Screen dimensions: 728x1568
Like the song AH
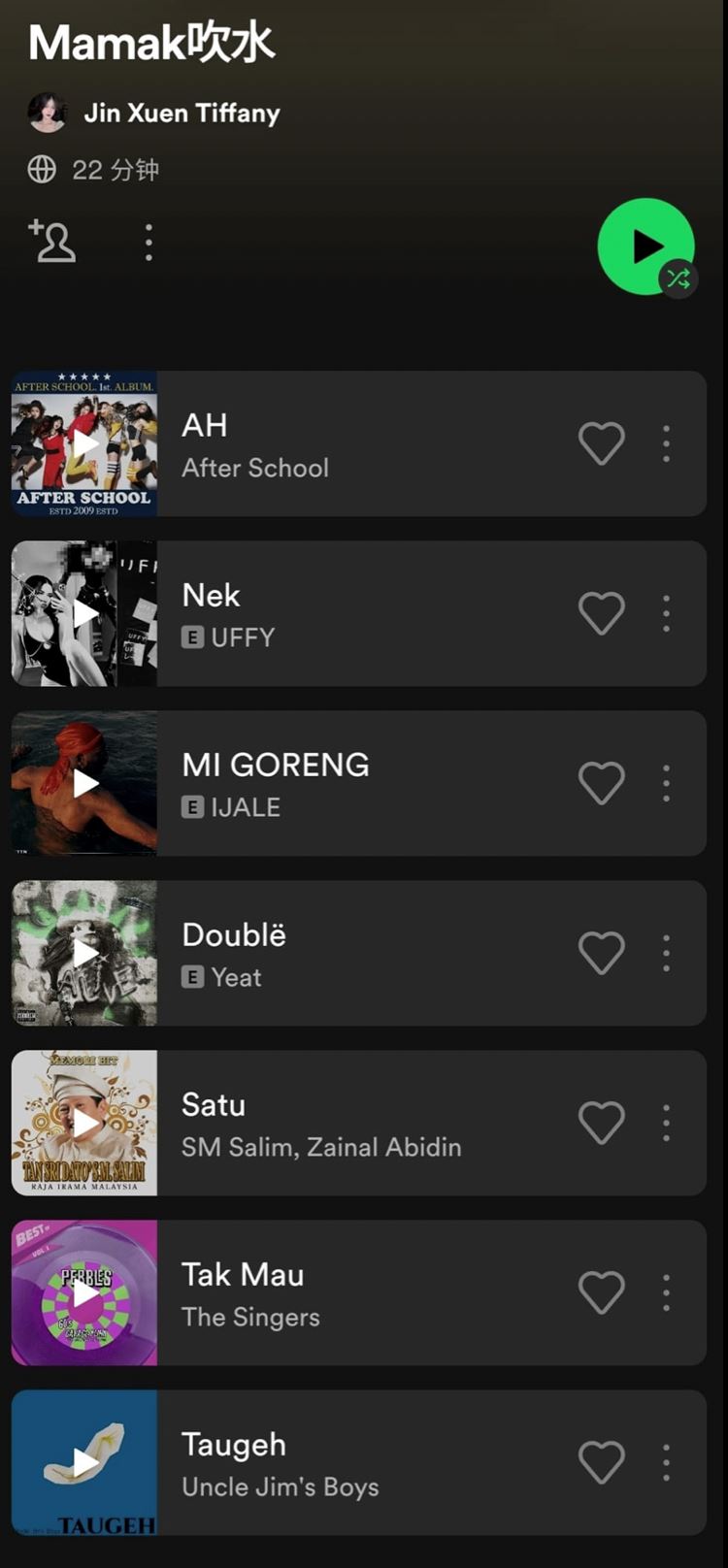[601, 444]
